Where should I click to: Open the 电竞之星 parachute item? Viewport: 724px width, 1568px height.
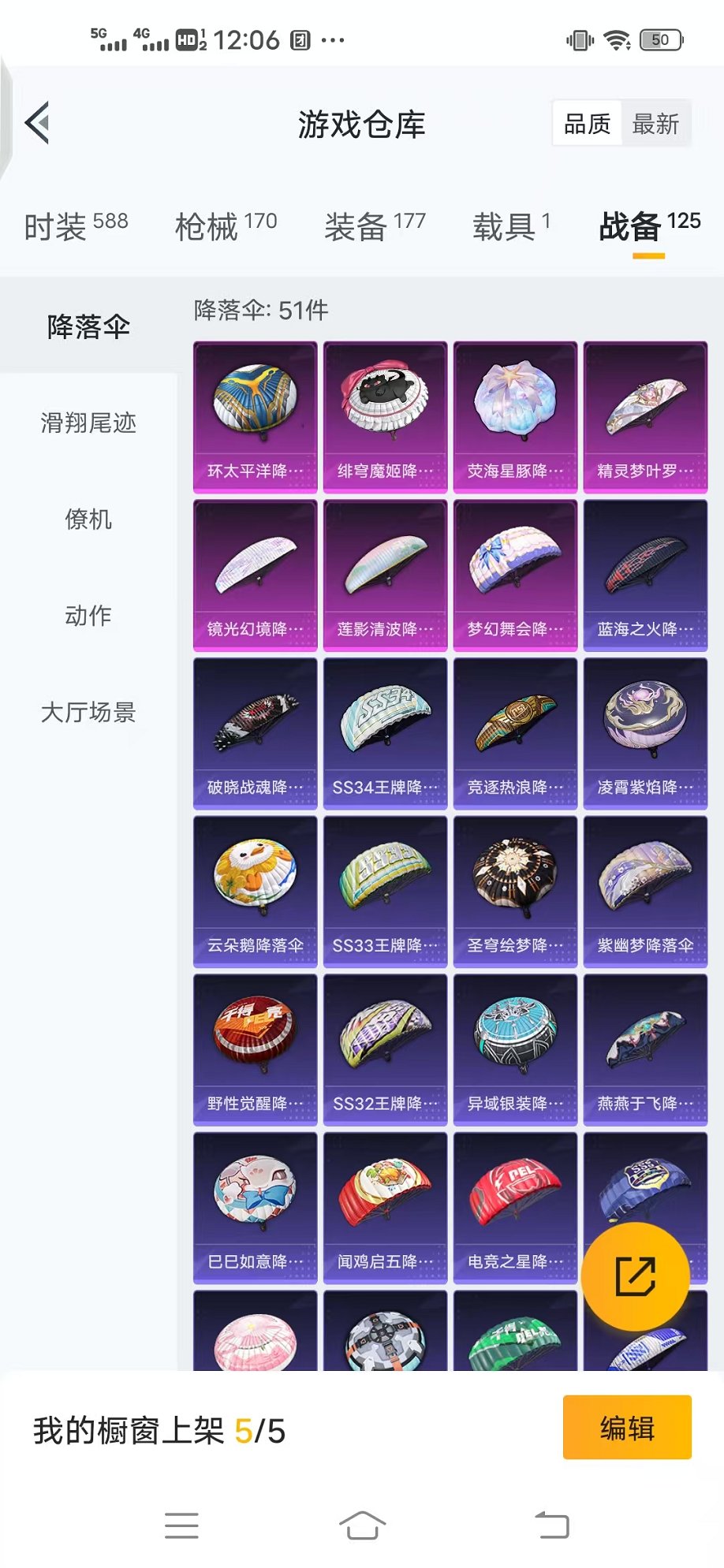click(x=515, y=1208)
